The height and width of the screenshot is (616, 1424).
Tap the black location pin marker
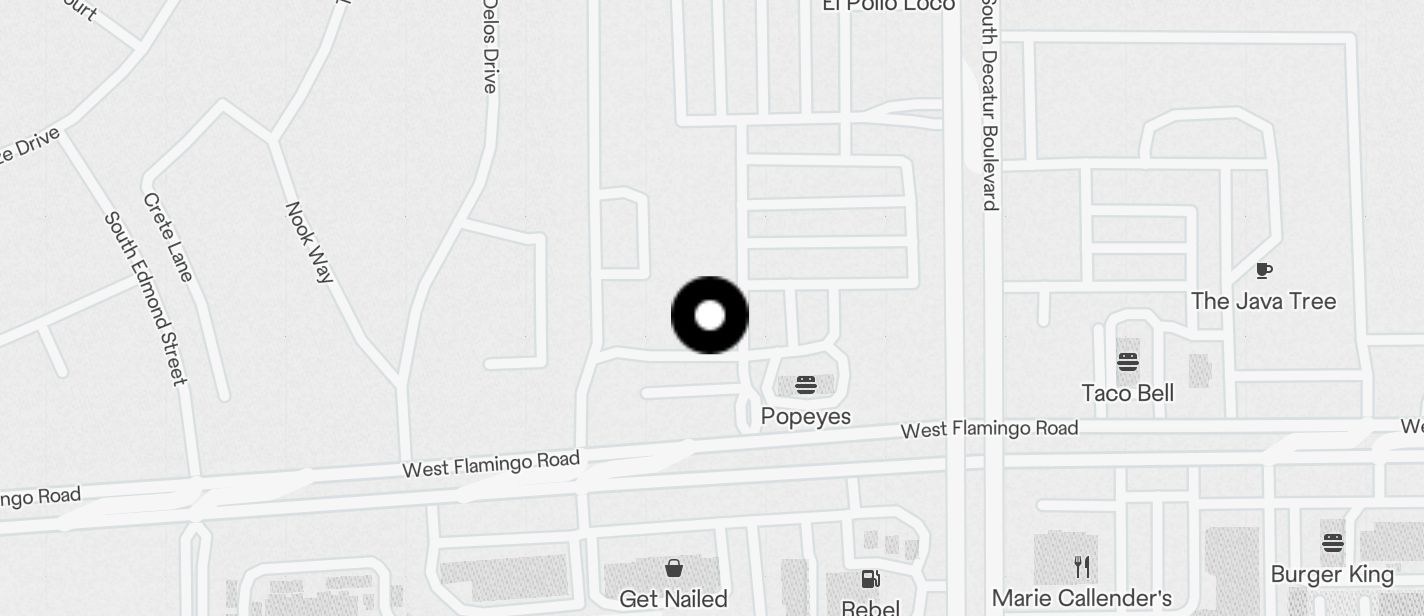[x=709, y=315]
